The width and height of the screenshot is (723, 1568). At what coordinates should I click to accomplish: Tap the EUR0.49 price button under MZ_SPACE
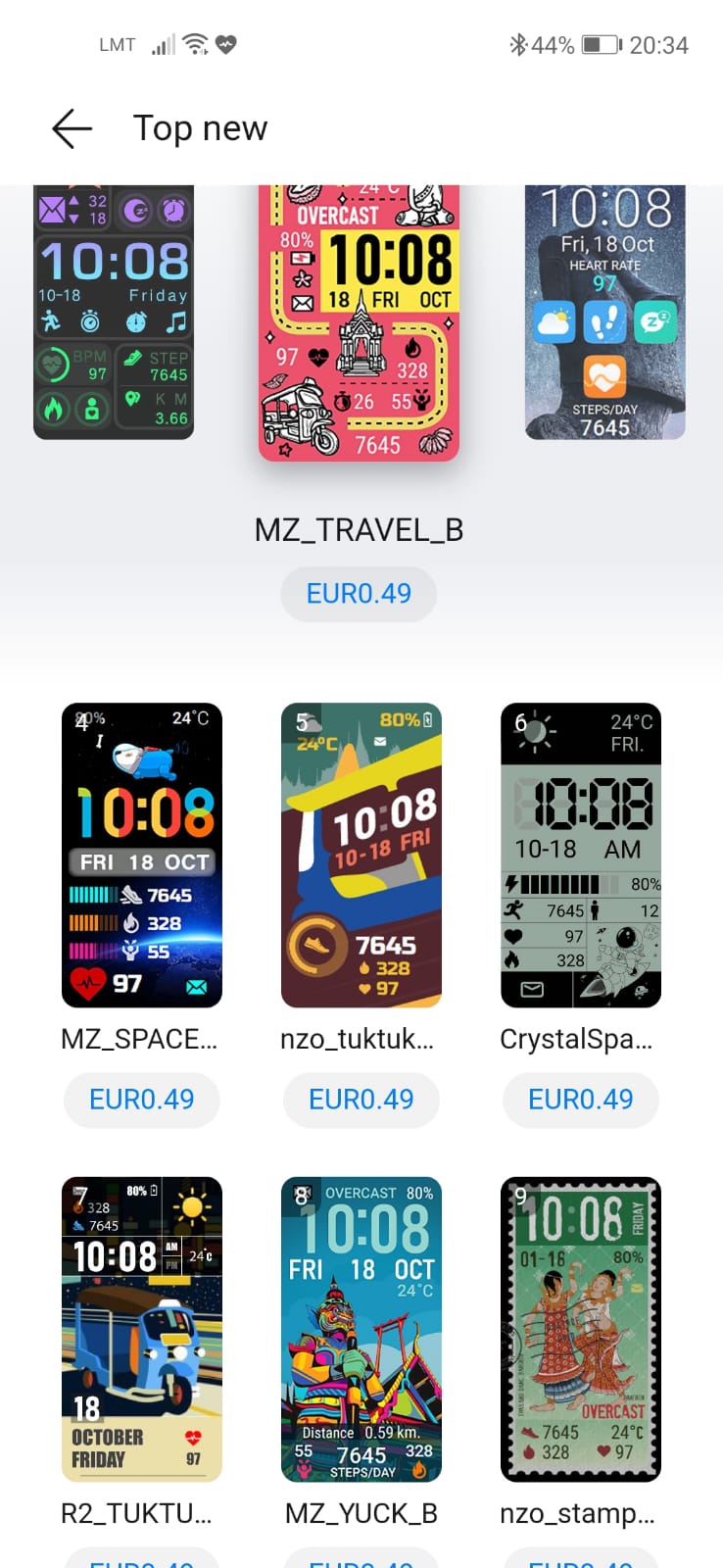tap(142, 1100)
